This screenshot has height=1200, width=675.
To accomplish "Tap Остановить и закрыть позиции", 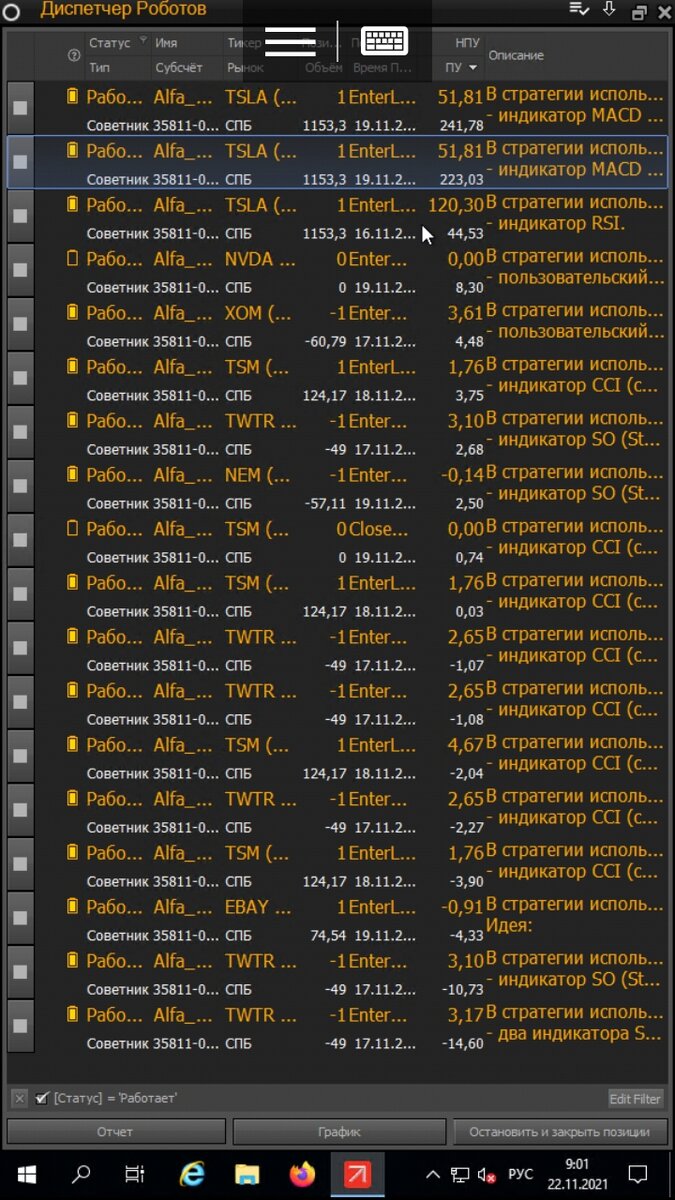I will point(559,1131).
